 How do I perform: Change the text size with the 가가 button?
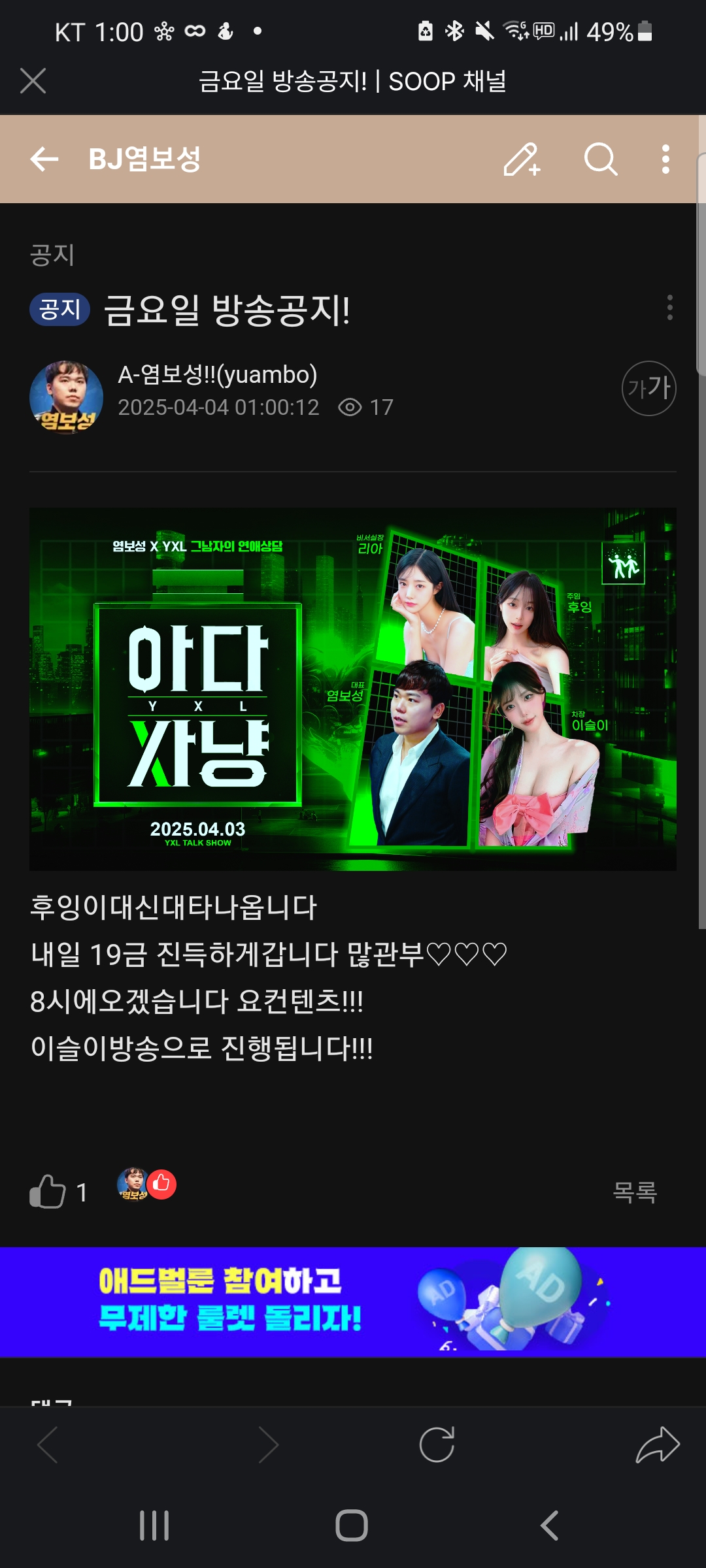pyautogui.click(x=648, y=389)
